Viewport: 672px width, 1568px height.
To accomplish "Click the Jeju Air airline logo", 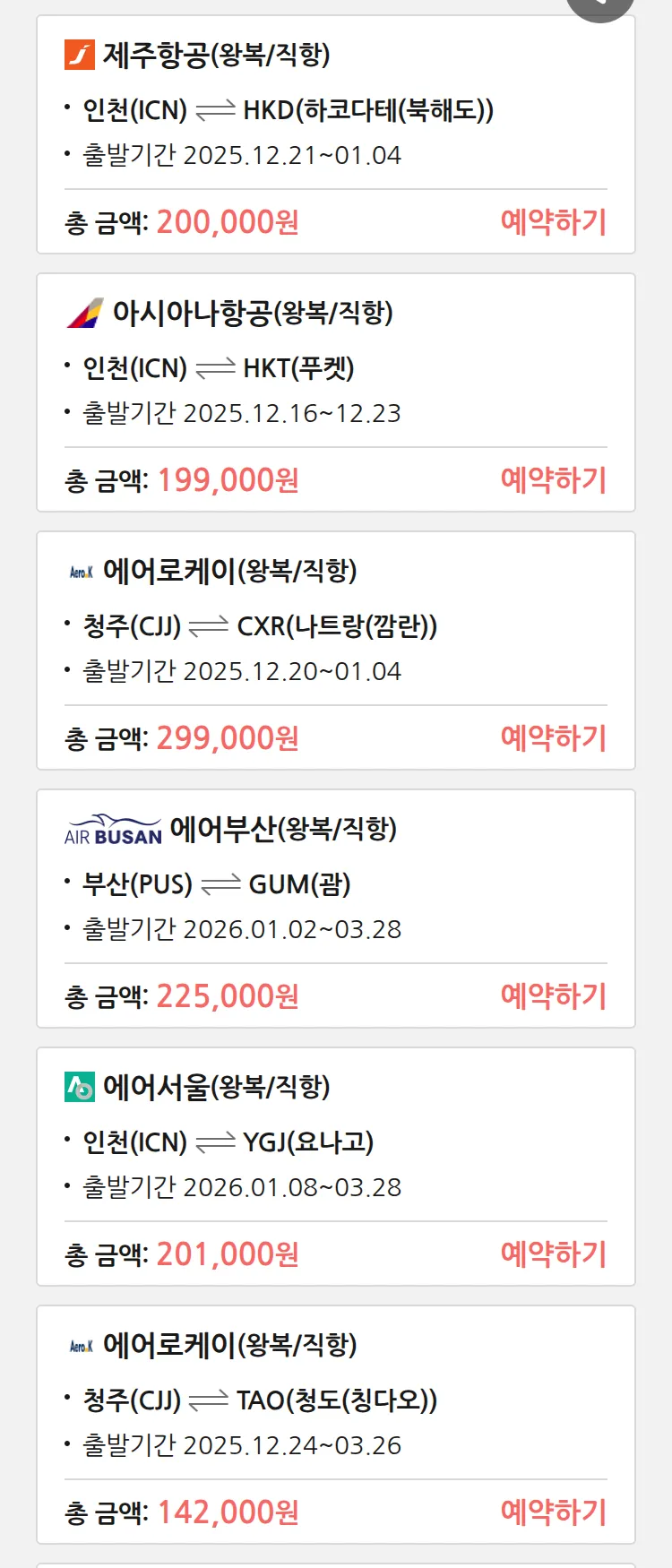I will pos(79,54).
